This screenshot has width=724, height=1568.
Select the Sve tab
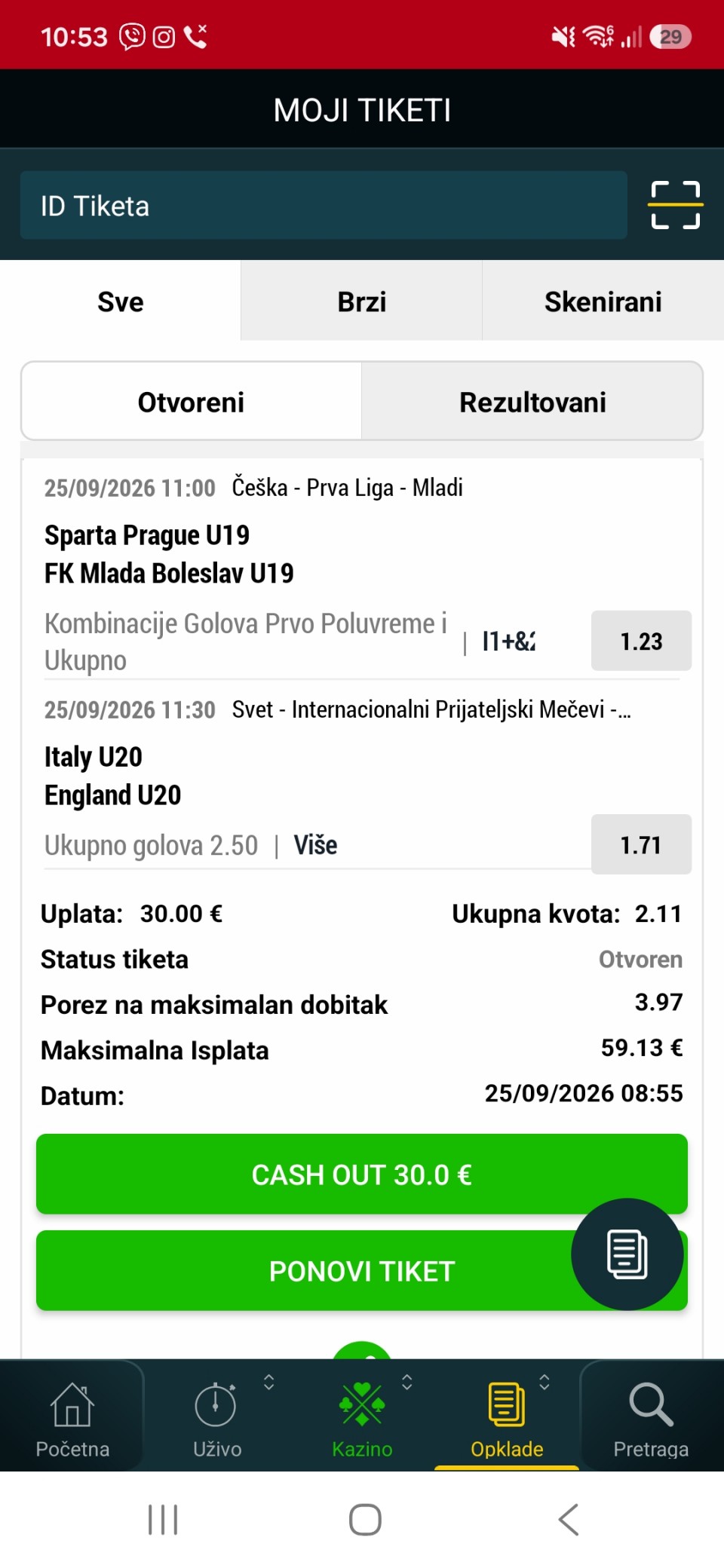[121, 302]
